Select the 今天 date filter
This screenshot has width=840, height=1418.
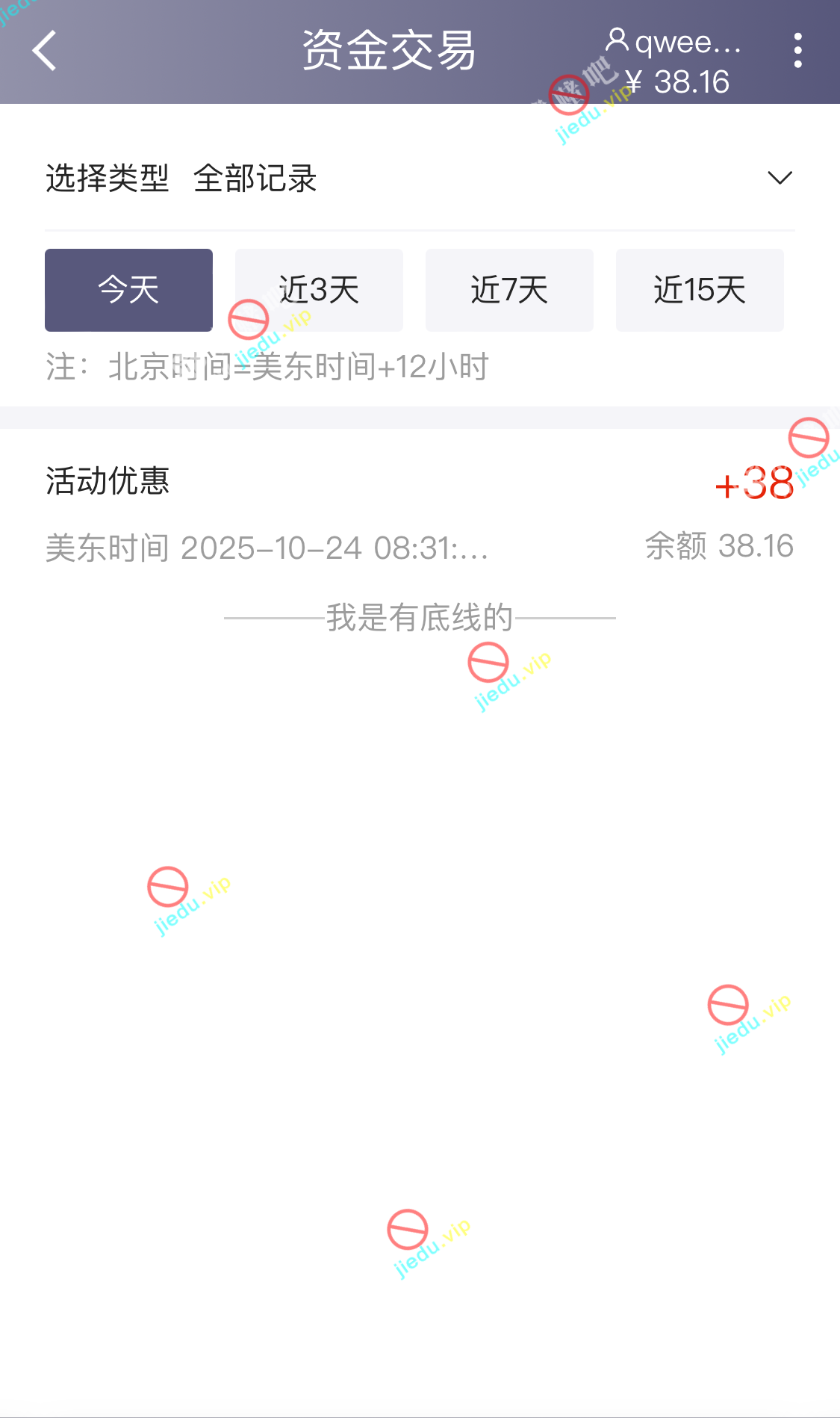128,290
